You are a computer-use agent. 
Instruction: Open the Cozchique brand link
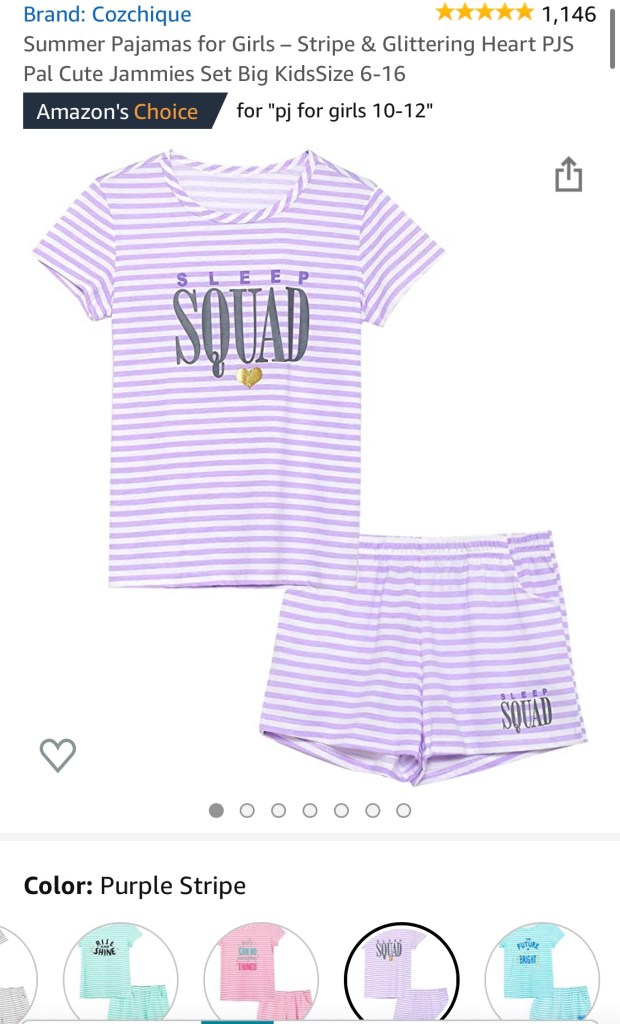point(107,15)
